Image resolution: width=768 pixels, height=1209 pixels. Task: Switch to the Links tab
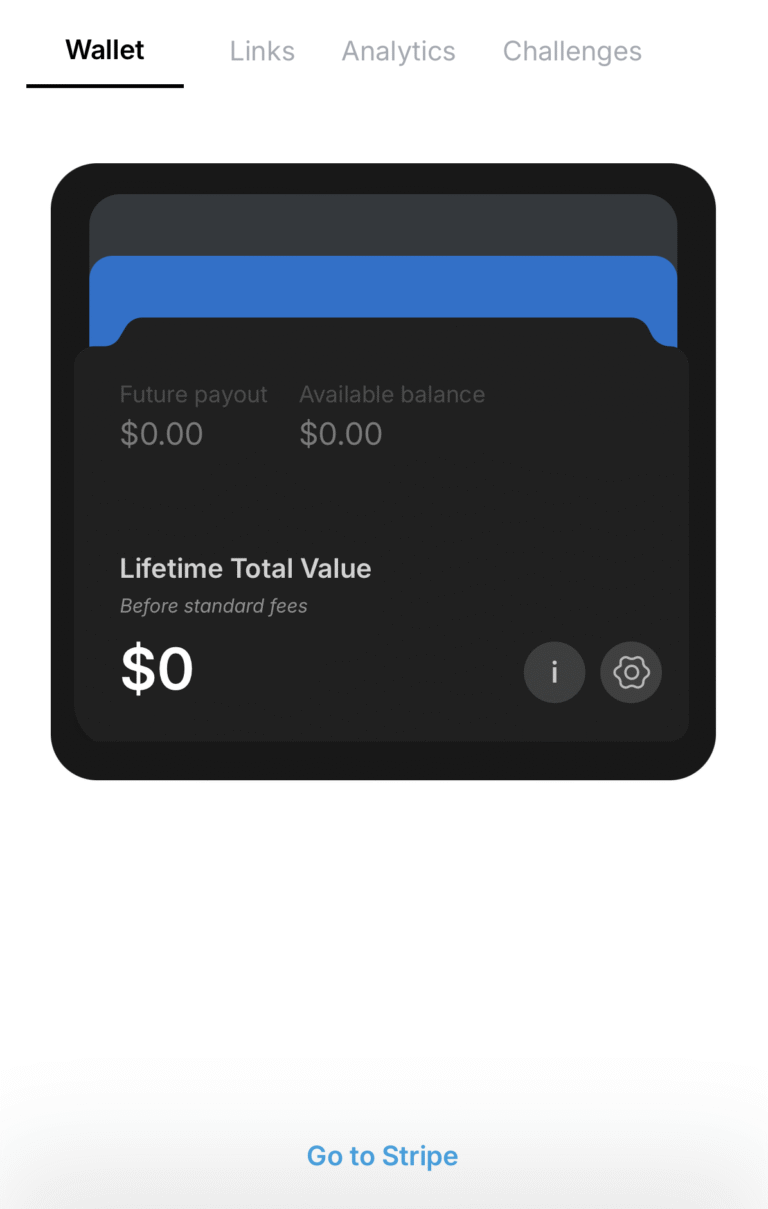pos(262,51)
